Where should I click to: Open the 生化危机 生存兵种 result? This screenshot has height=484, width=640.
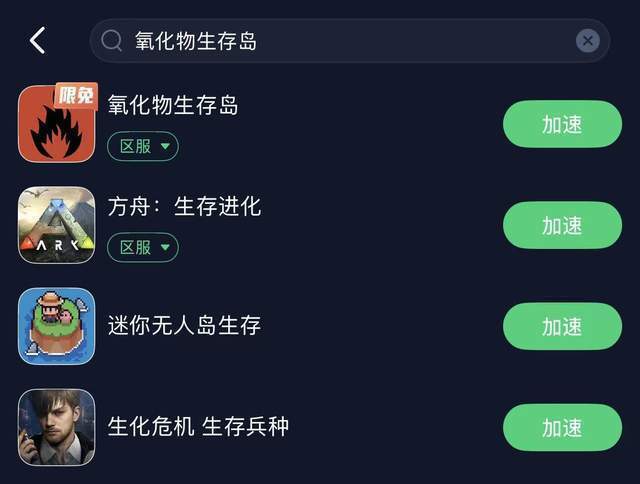click(x=198, y=426)
